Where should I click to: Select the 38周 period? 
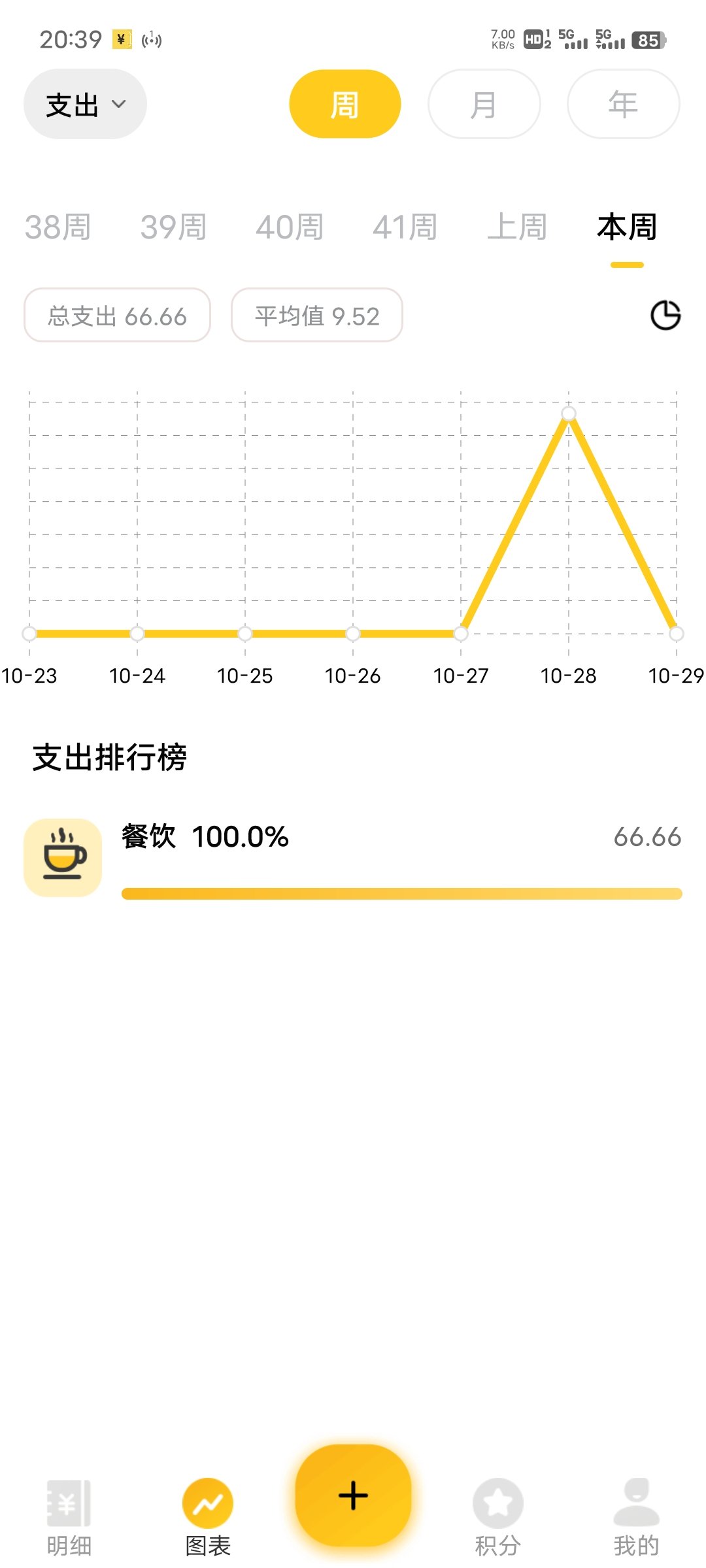[x=58, y=227]
